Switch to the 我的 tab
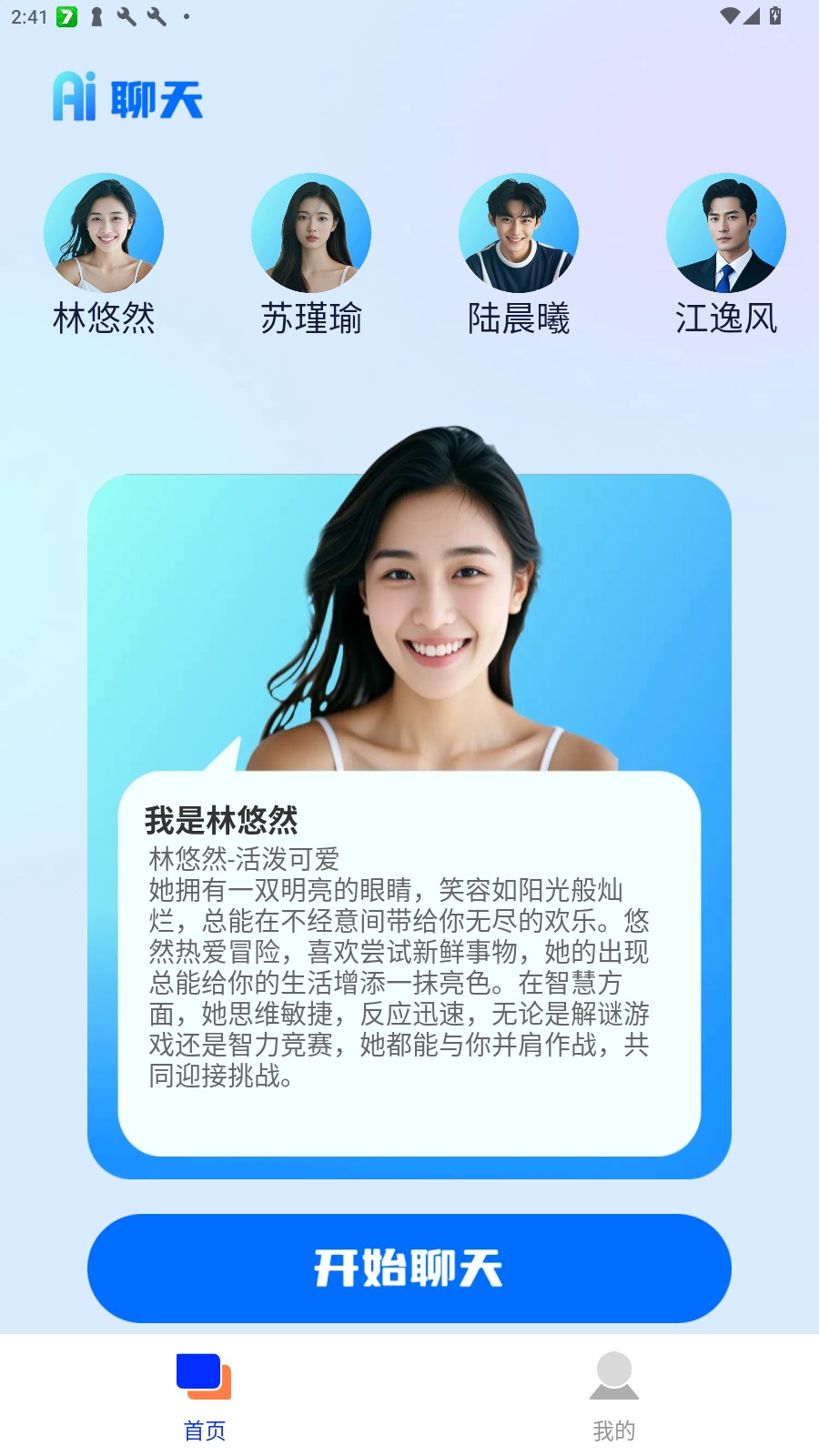Viewport: 819px width, 1456px height. pyautogui.click(x=614, y=1395)
